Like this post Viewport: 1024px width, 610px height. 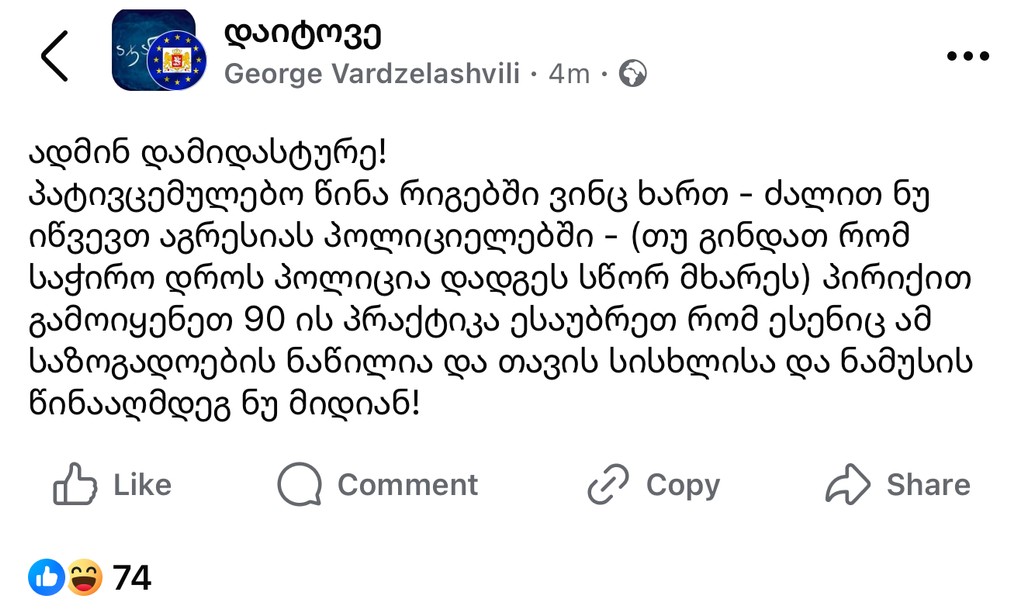point(112,485)
